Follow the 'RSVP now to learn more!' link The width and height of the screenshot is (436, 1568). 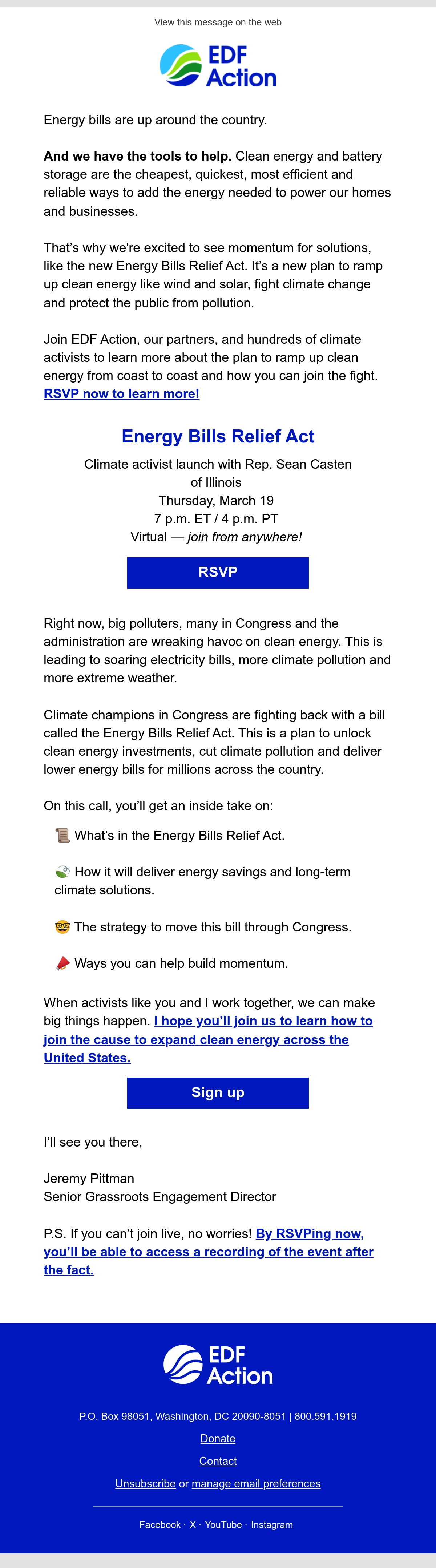[x=121, y=394]
